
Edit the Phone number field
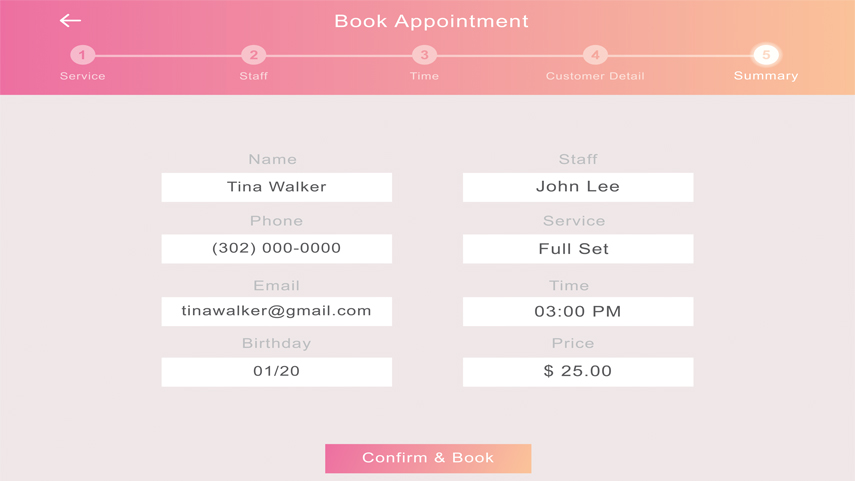point(277,249)
